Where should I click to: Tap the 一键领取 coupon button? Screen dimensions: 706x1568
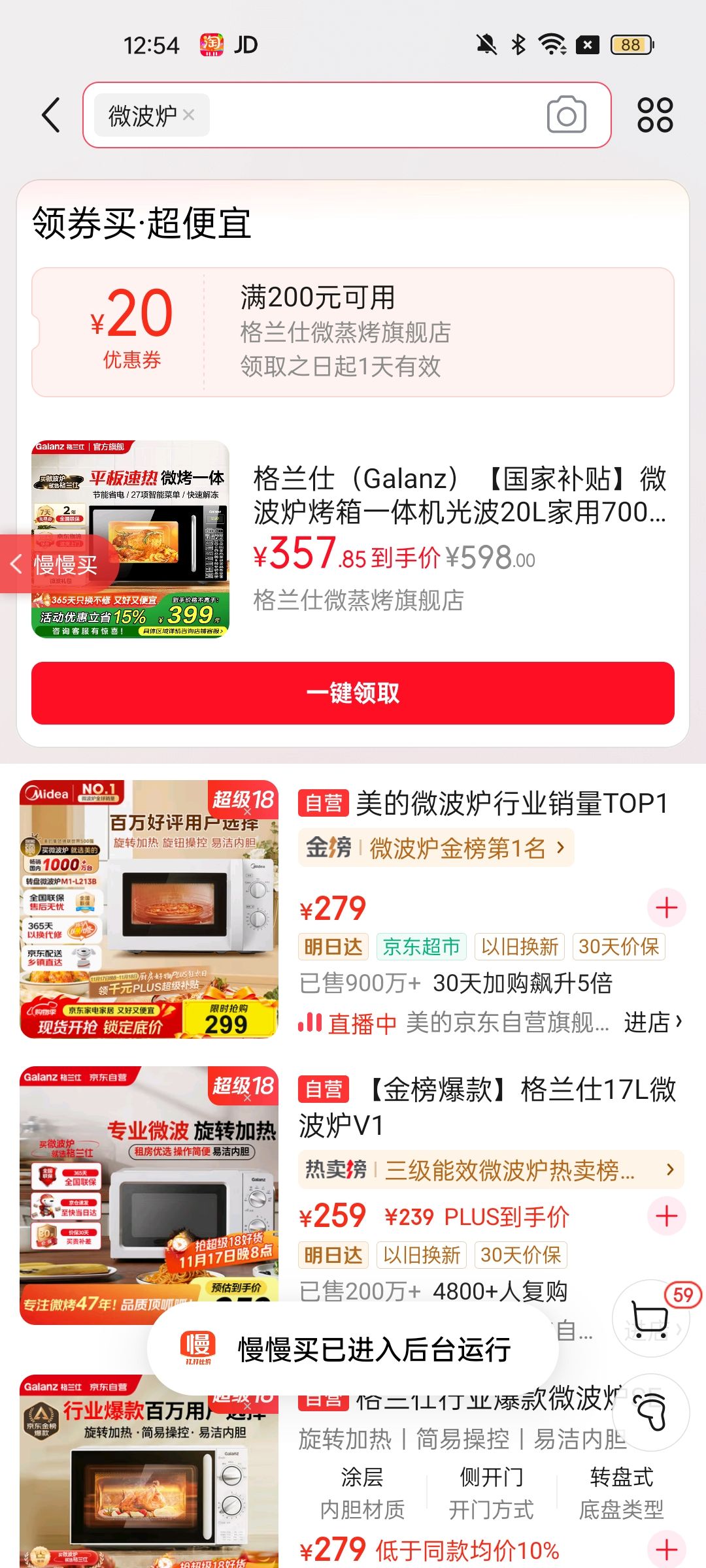click(353, 694)
